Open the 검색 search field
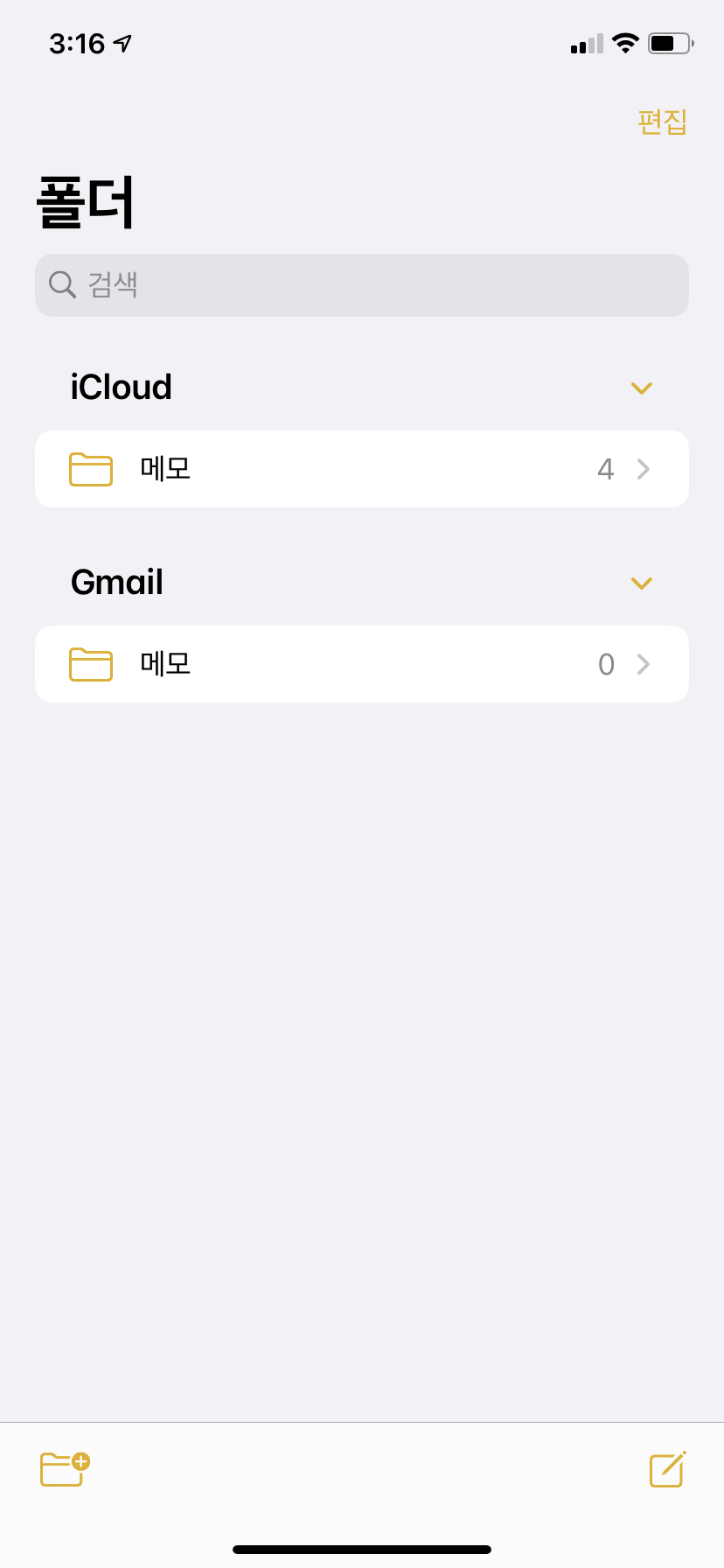The image size is (724, 1568). pos(362,285)
